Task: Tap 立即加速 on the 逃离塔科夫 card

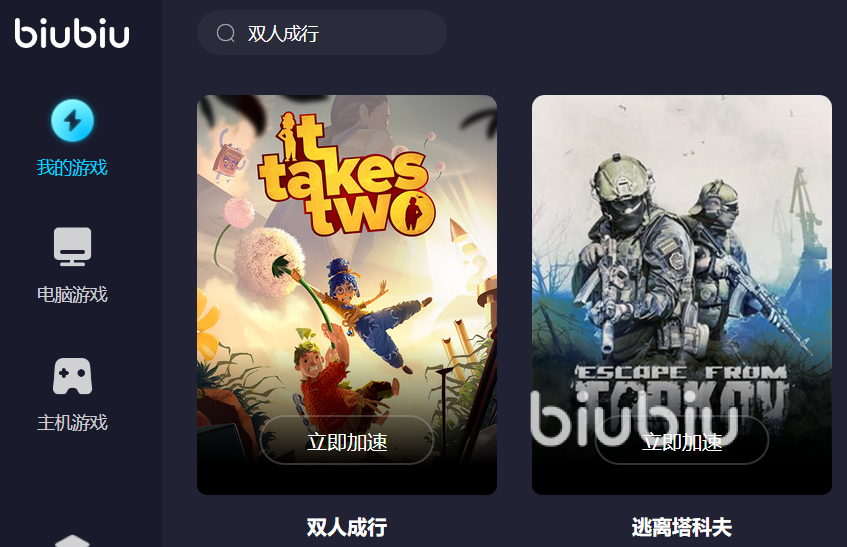Action: click(681, 441)
